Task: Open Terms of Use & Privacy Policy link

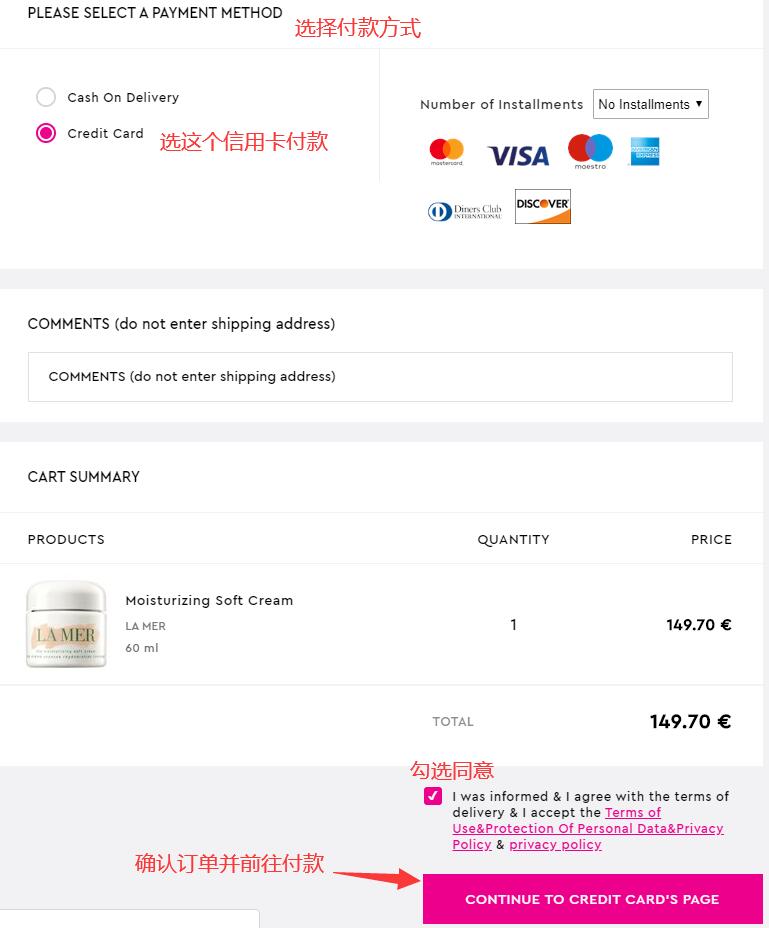Action: click(588, 828)
